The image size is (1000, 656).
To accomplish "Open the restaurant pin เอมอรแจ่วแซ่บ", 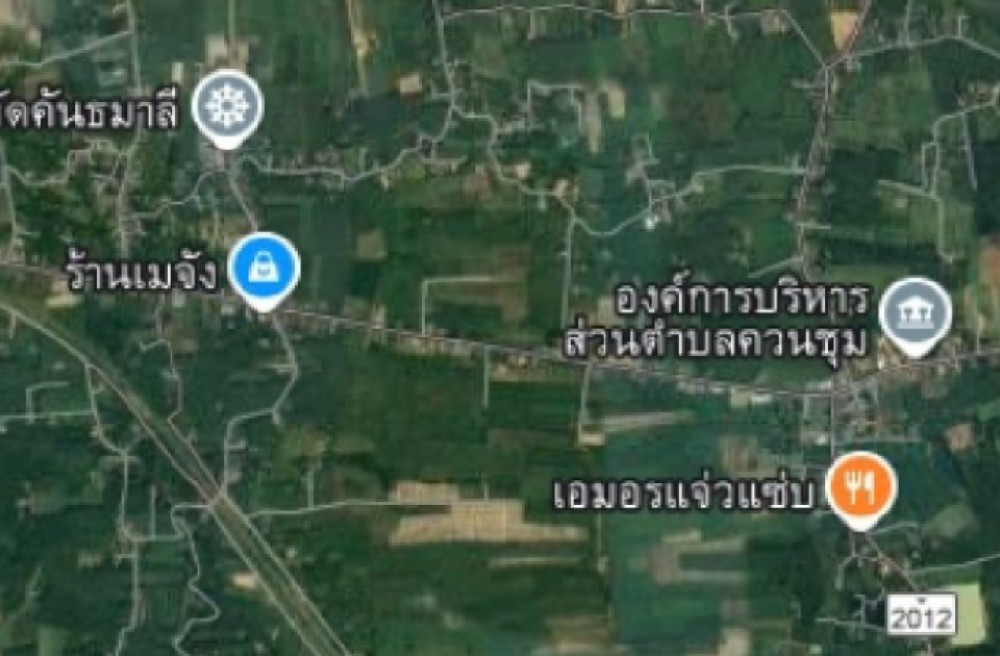I will point(864,488).
